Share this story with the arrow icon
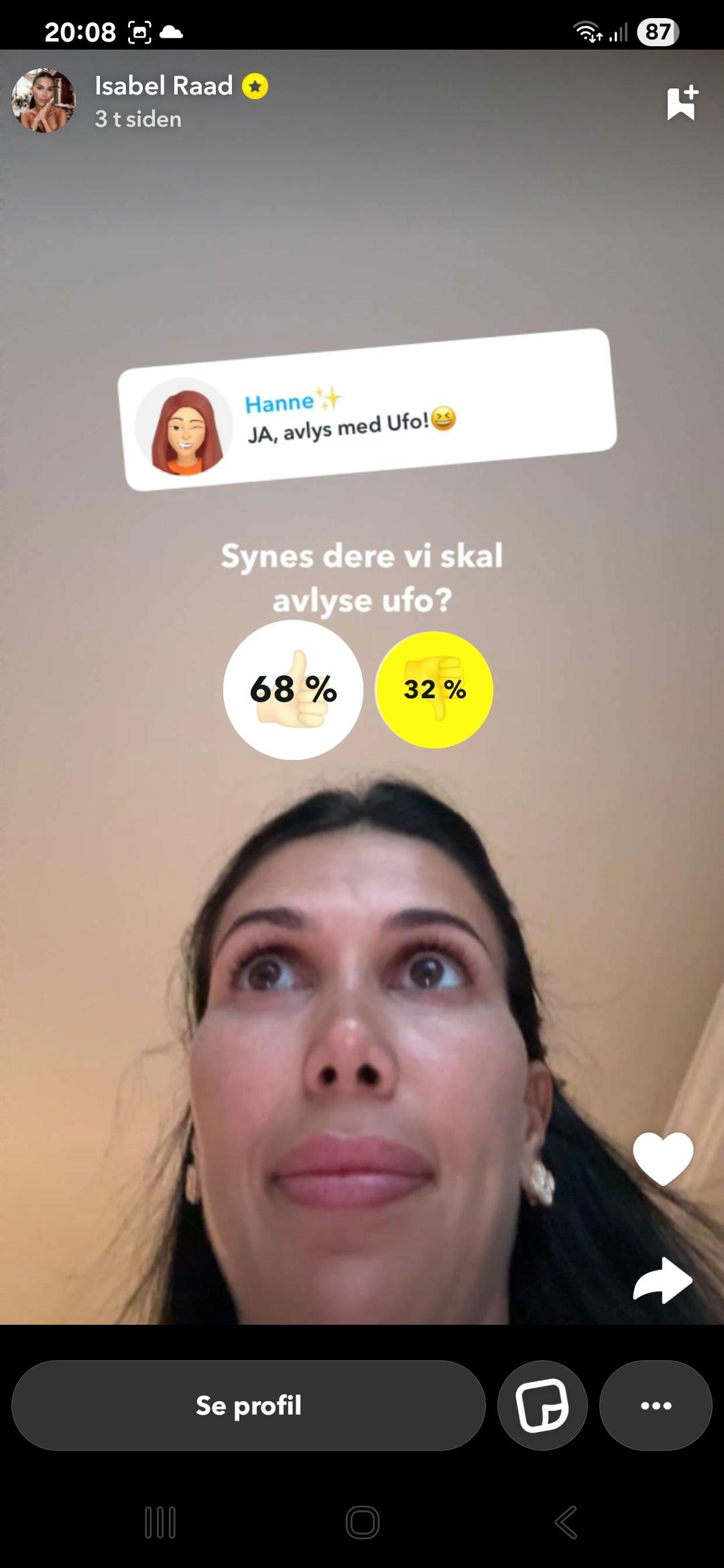The height and width of the screenshot is (1568, 724). (663, 1281)
